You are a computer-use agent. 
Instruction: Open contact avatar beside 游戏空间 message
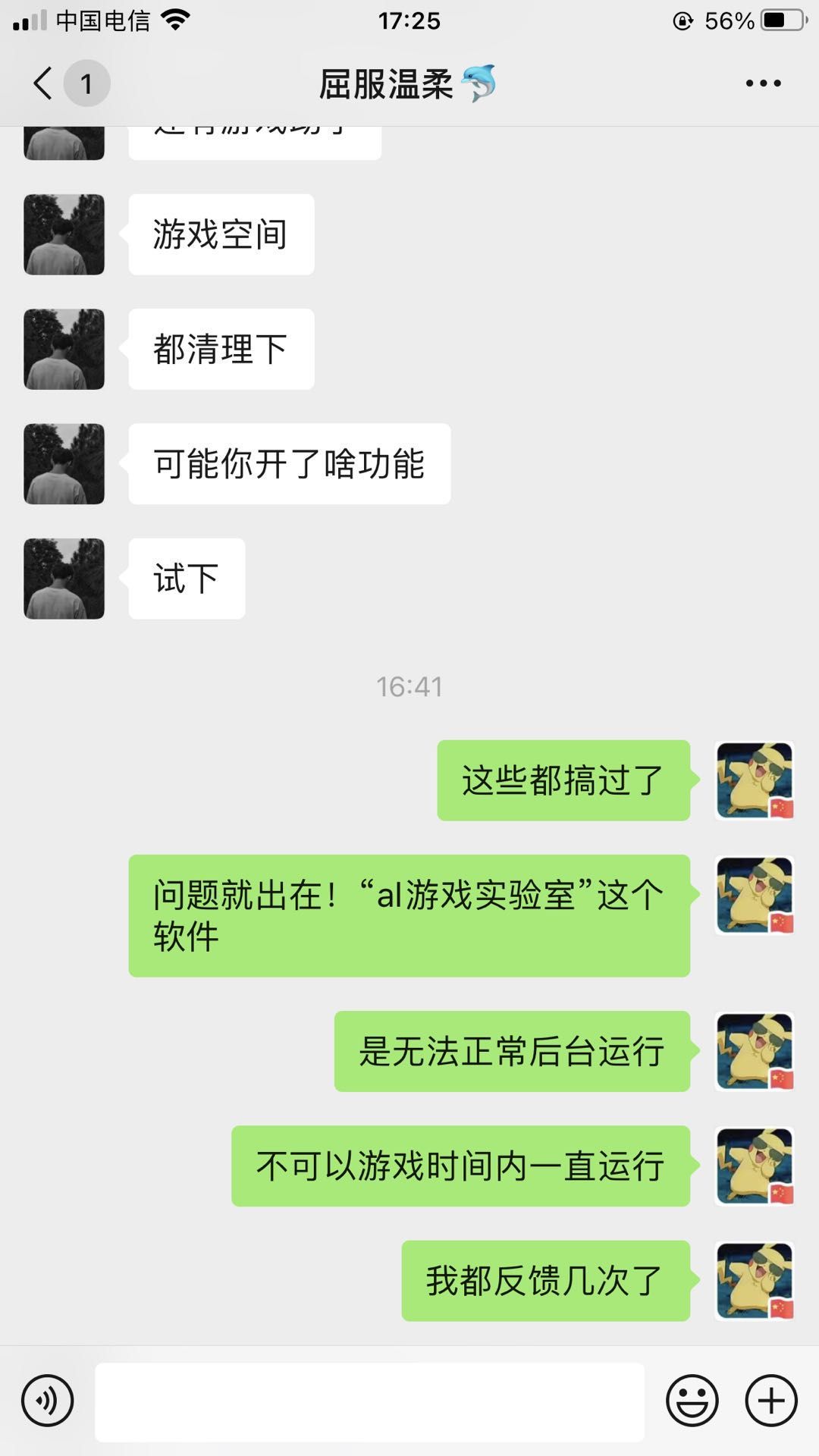pos(64,234)
